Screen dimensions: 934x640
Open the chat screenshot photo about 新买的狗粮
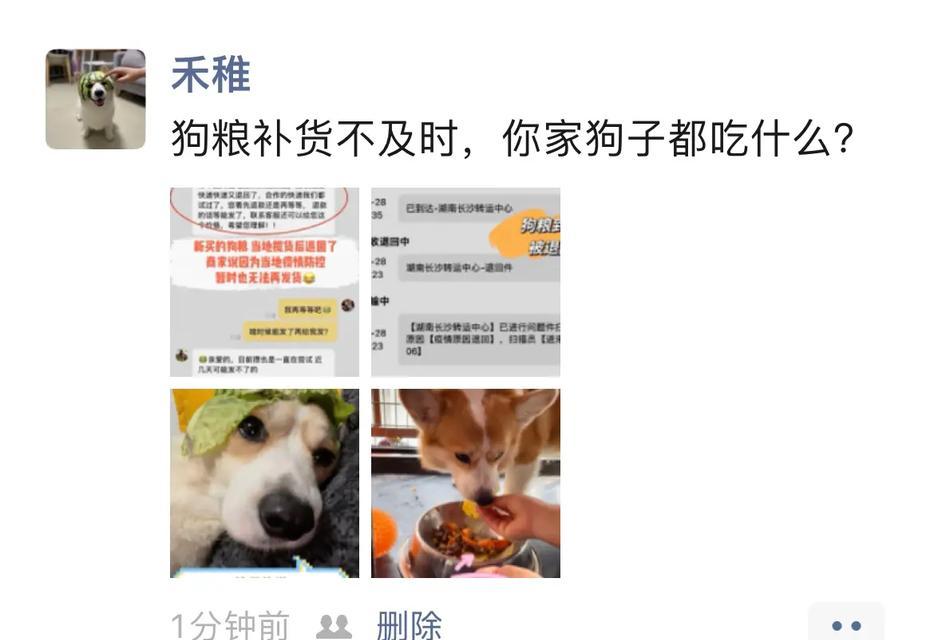pyautogui.click(x=264, y=282)
